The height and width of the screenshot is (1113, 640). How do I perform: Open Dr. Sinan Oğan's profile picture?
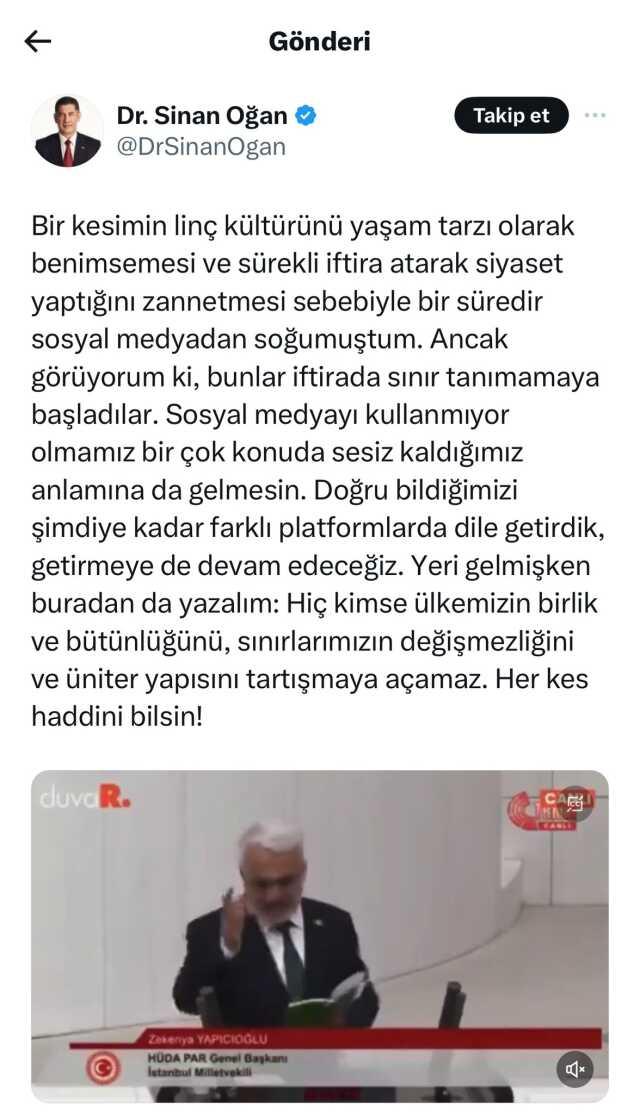(67, 131)
